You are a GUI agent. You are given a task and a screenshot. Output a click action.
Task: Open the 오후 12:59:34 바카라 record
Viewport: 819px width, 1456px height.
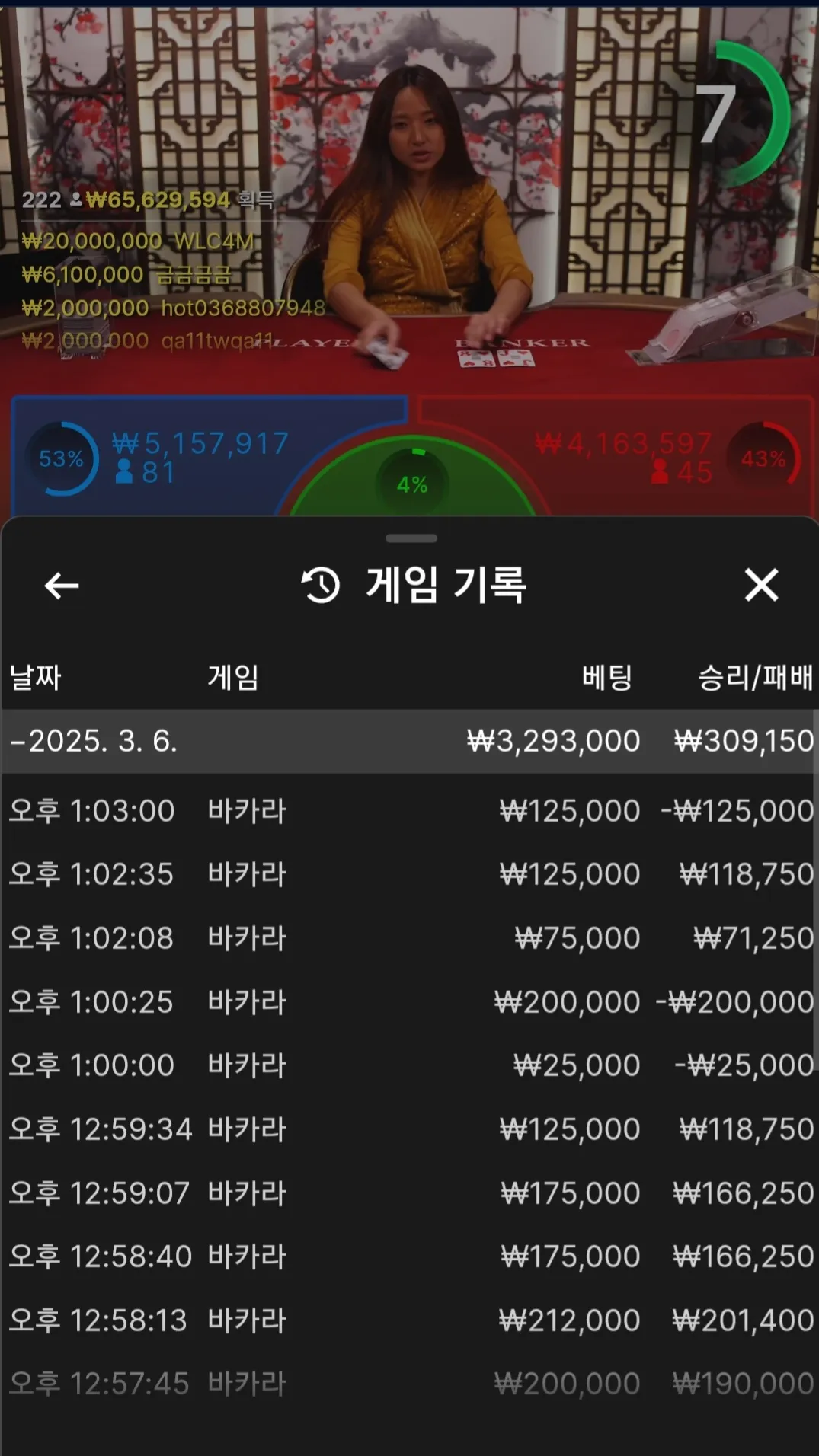(409, 1129)
